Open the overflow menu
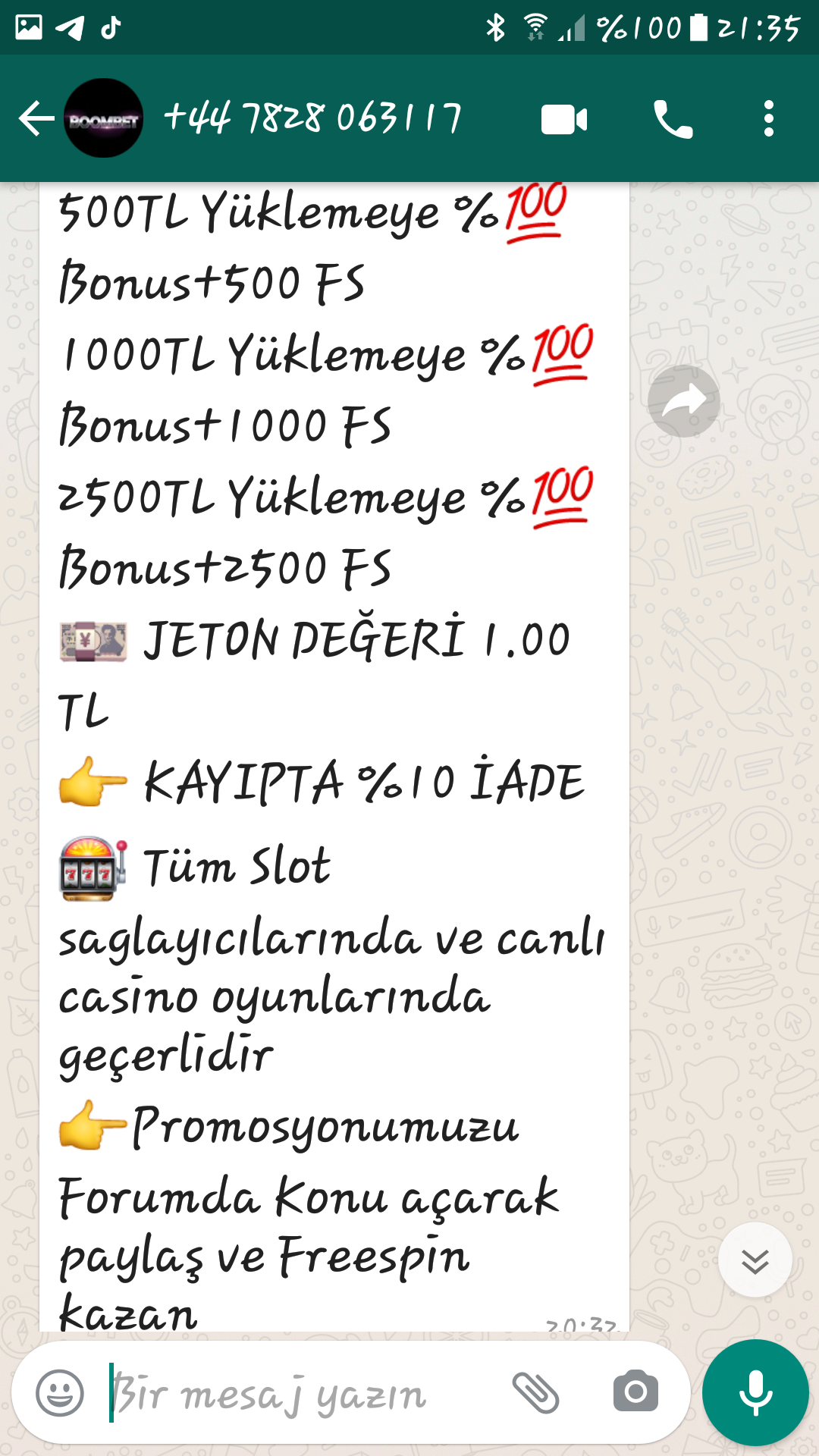This screenshot has height=1456, width=819. (x=768, y=119)
